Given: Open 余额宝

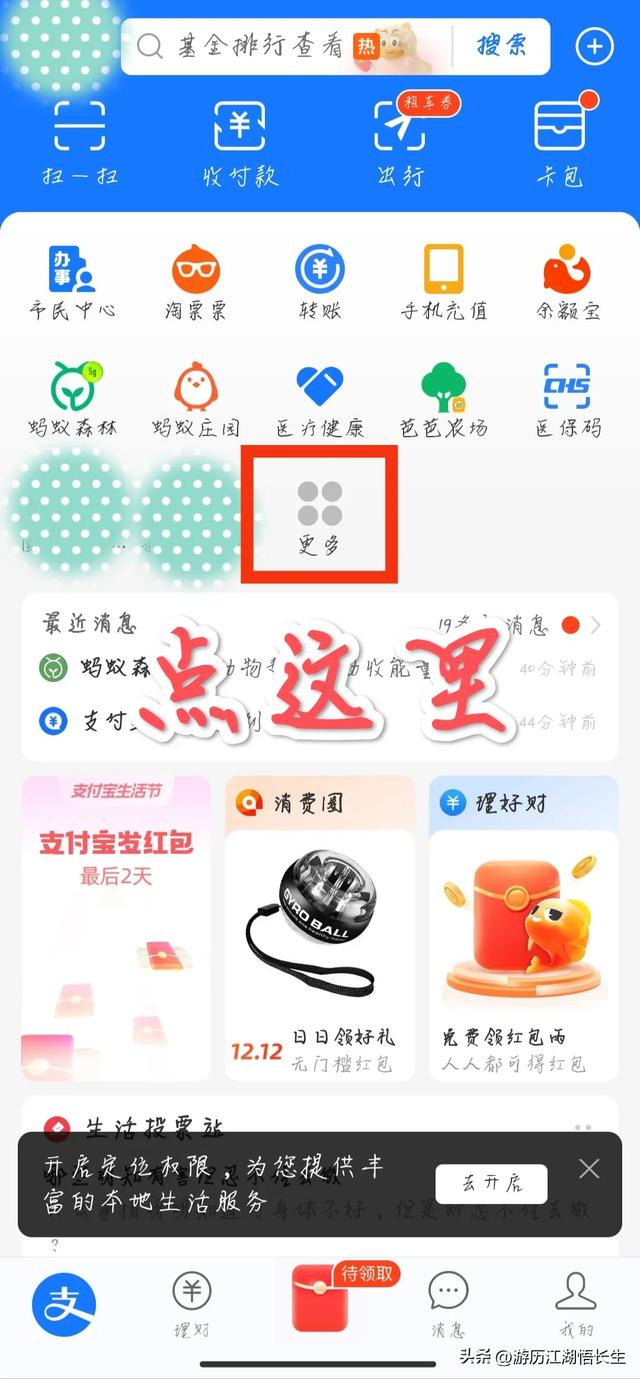Looking at the screenshot, I should (x=567, y=282).
